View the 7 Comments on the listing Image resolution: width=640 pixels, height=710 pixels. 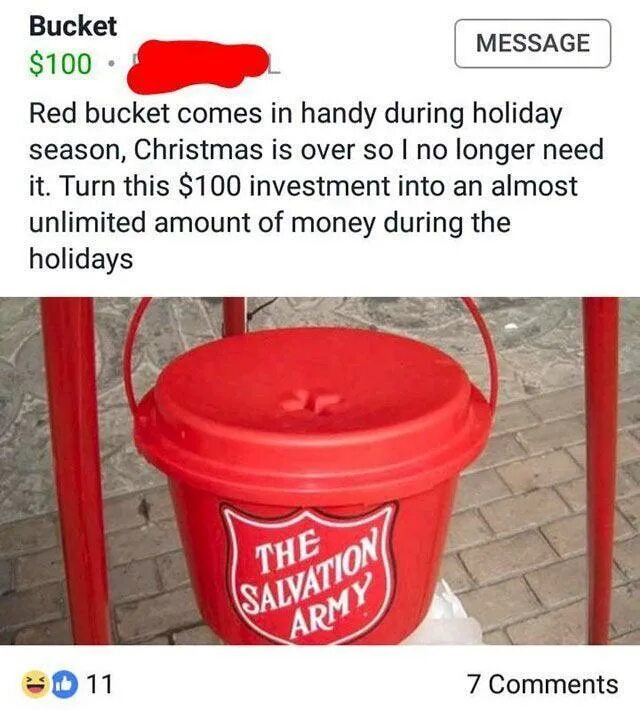coord(543,684)
